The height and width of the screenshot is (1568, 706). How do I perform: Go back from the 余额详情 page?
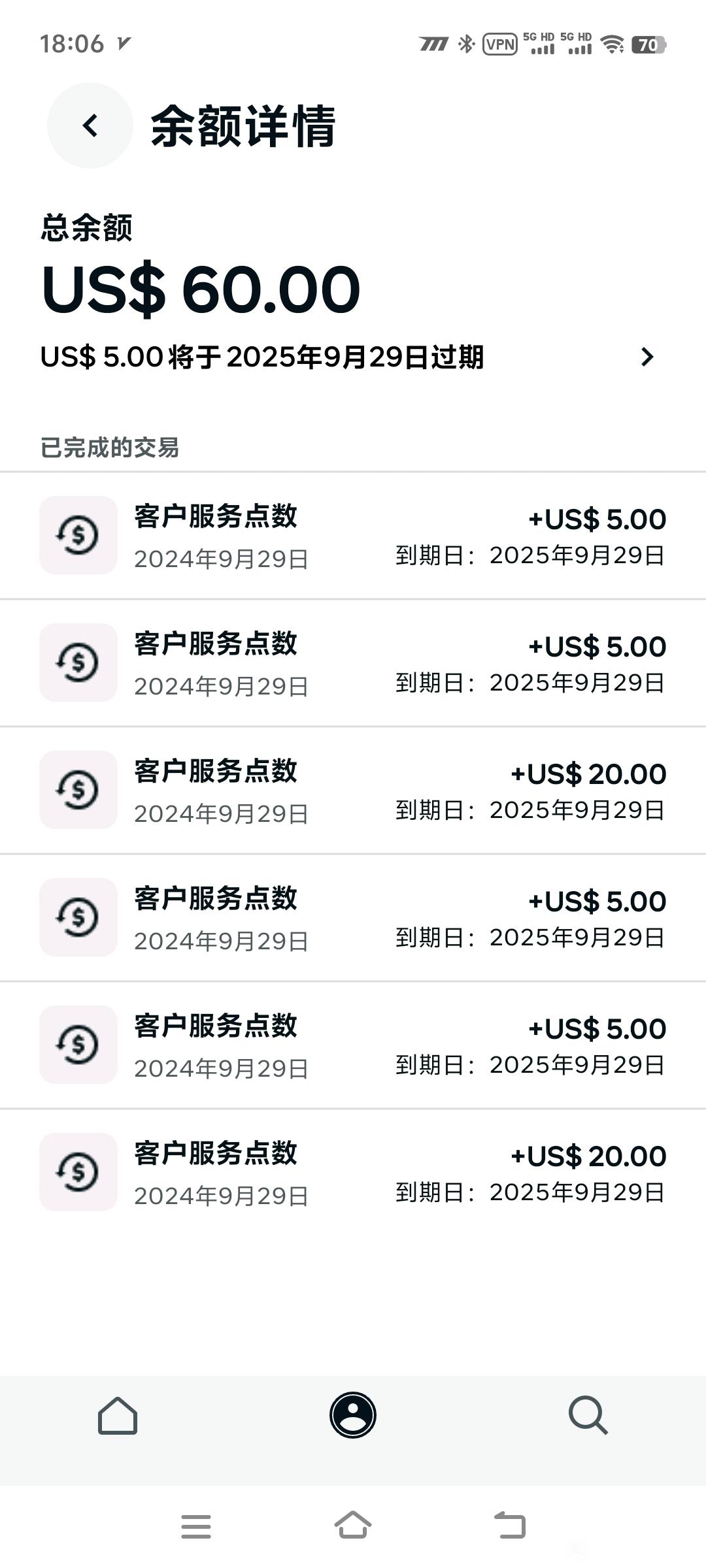pos(90,125)
